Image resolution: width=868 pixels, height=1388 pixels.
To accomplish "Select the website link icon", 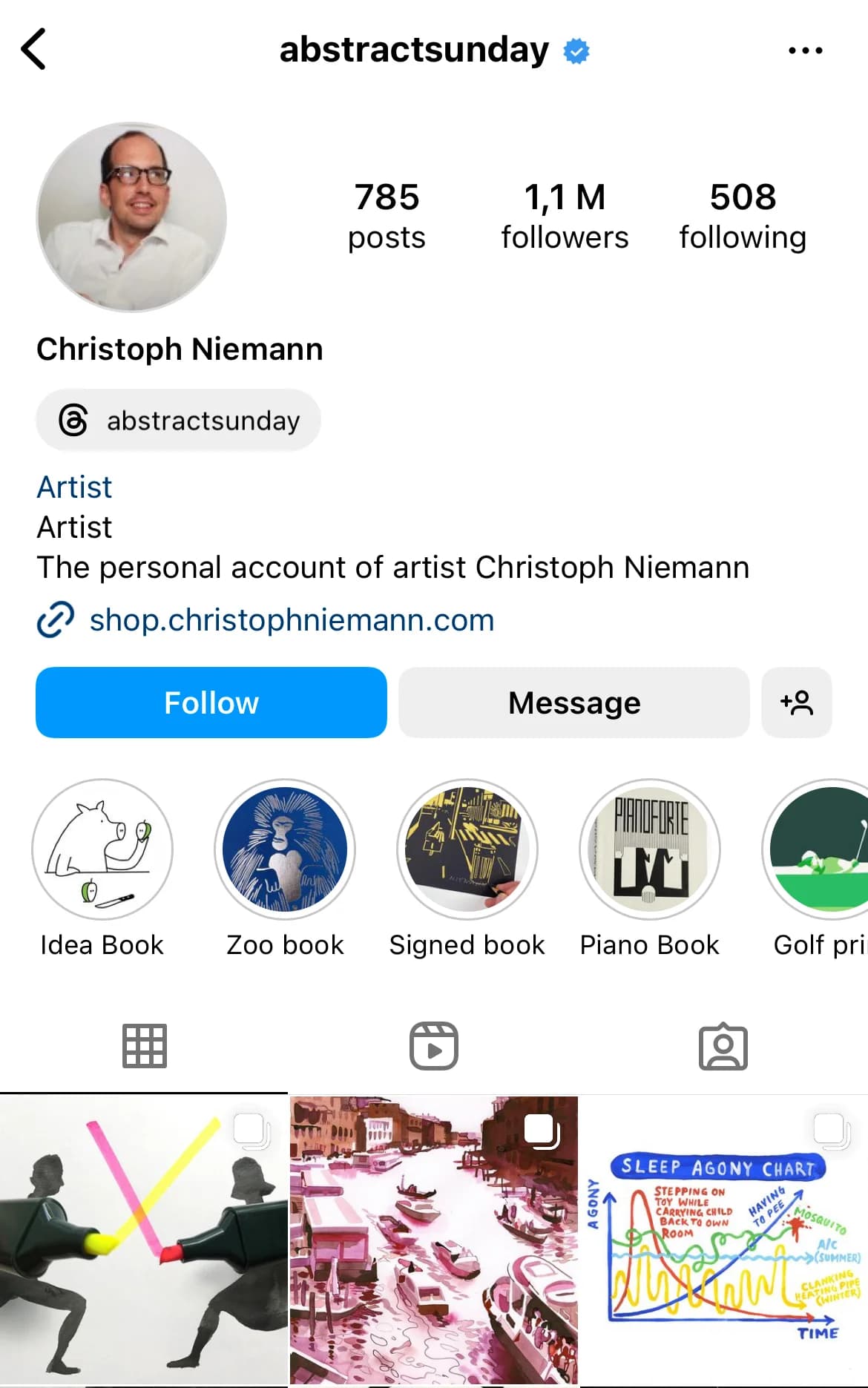I will [x=55, y=619].
